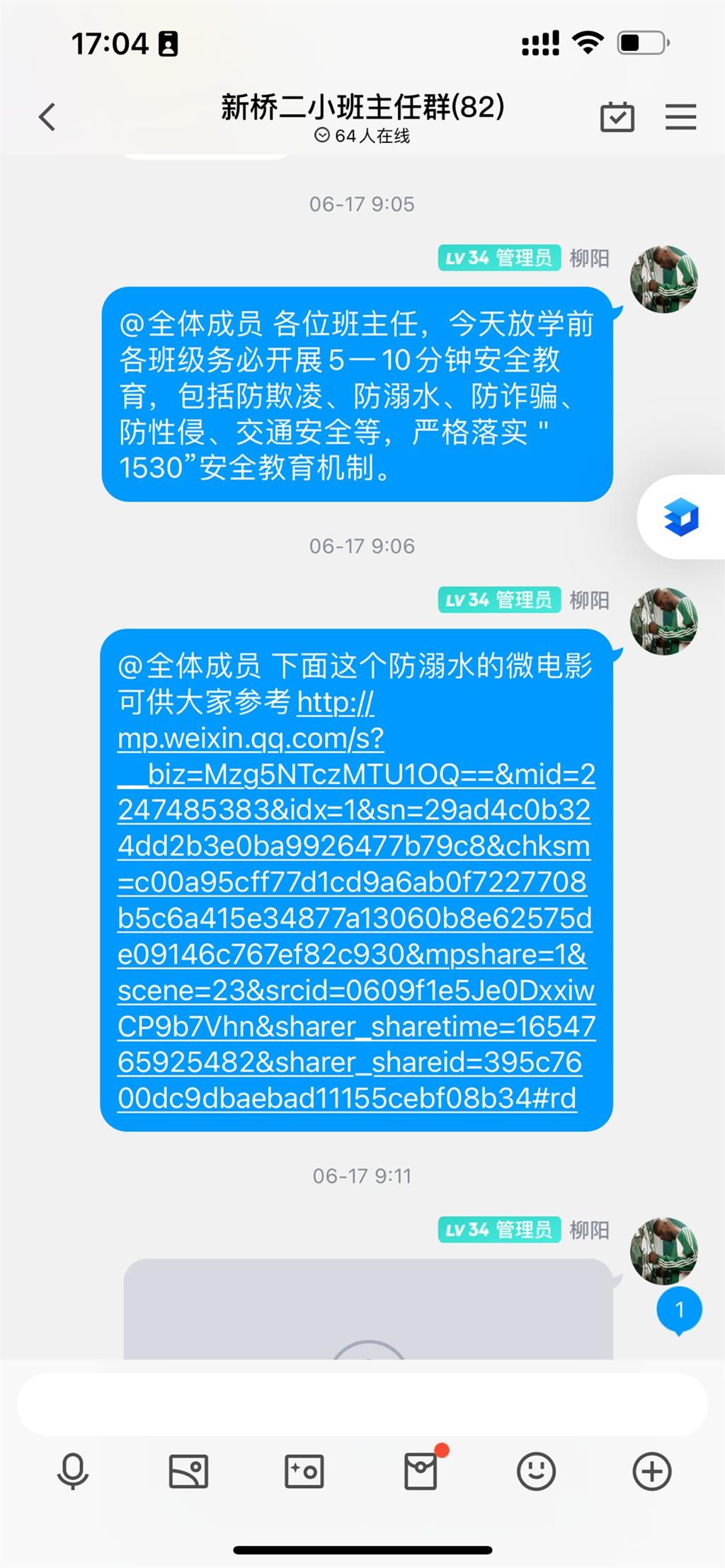This screenshot has width=725, height=1568.
Task: Start a voice message with the microphone
Action: coord(72,1472)
